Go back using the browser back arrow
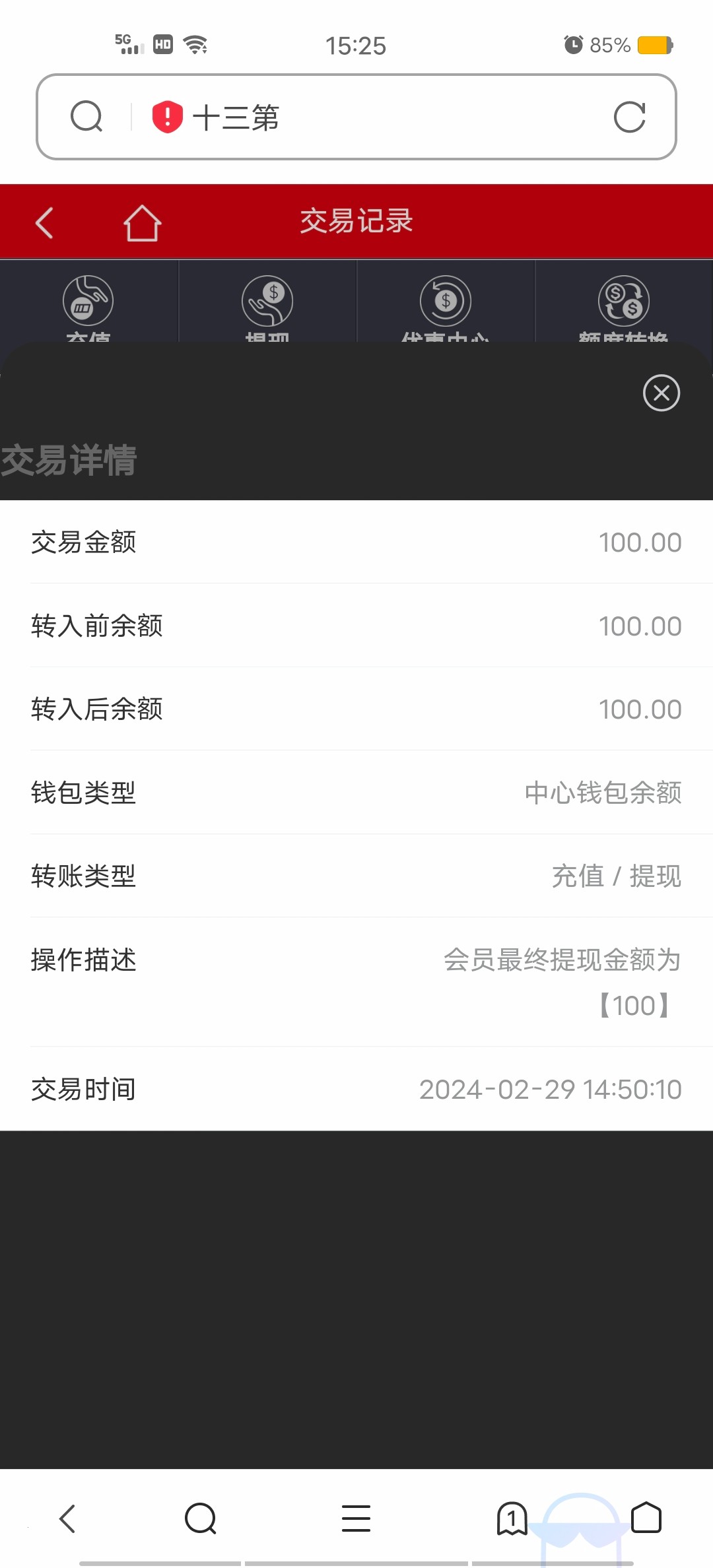This screenshot has width=713, height=1568. (x=68, y=1519)
